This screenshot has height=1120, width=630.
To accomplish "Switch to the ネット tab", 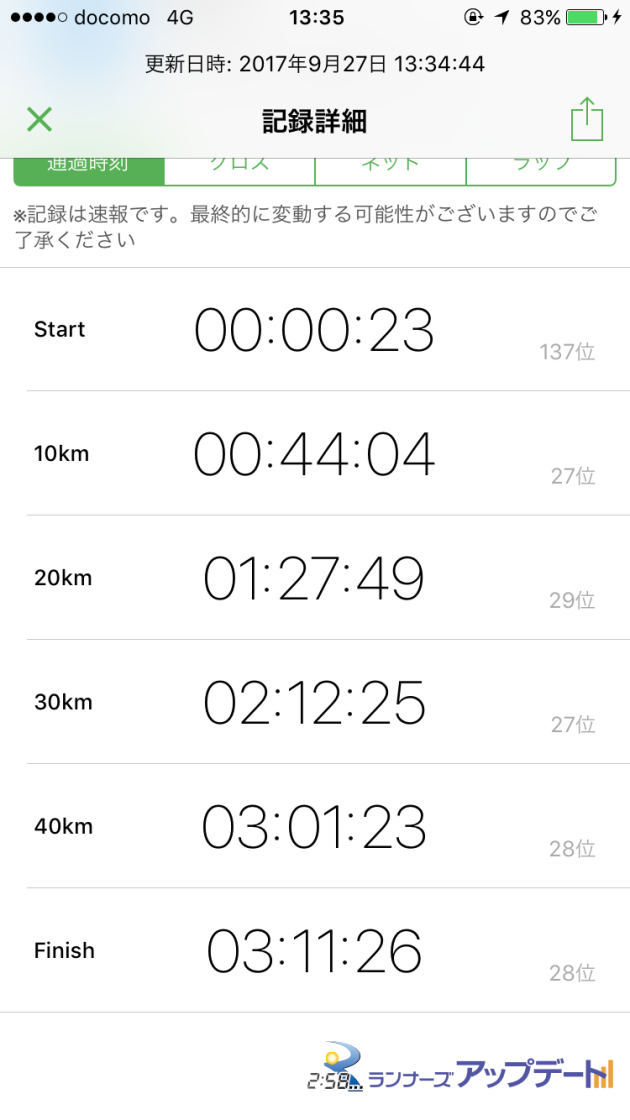I will (390, 171).
